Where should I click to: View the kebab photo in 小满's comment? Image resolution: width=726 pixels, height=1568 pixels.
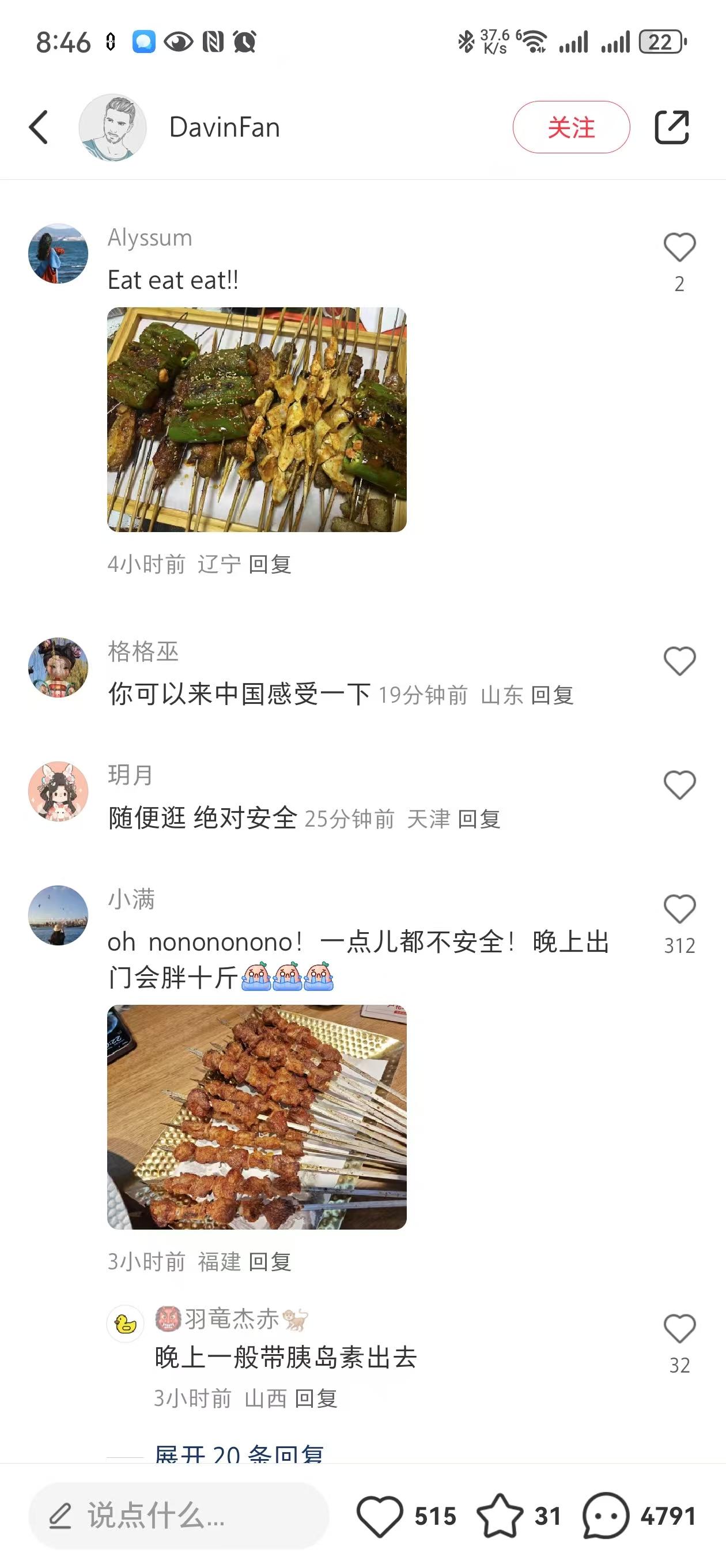pos(257,1117)
